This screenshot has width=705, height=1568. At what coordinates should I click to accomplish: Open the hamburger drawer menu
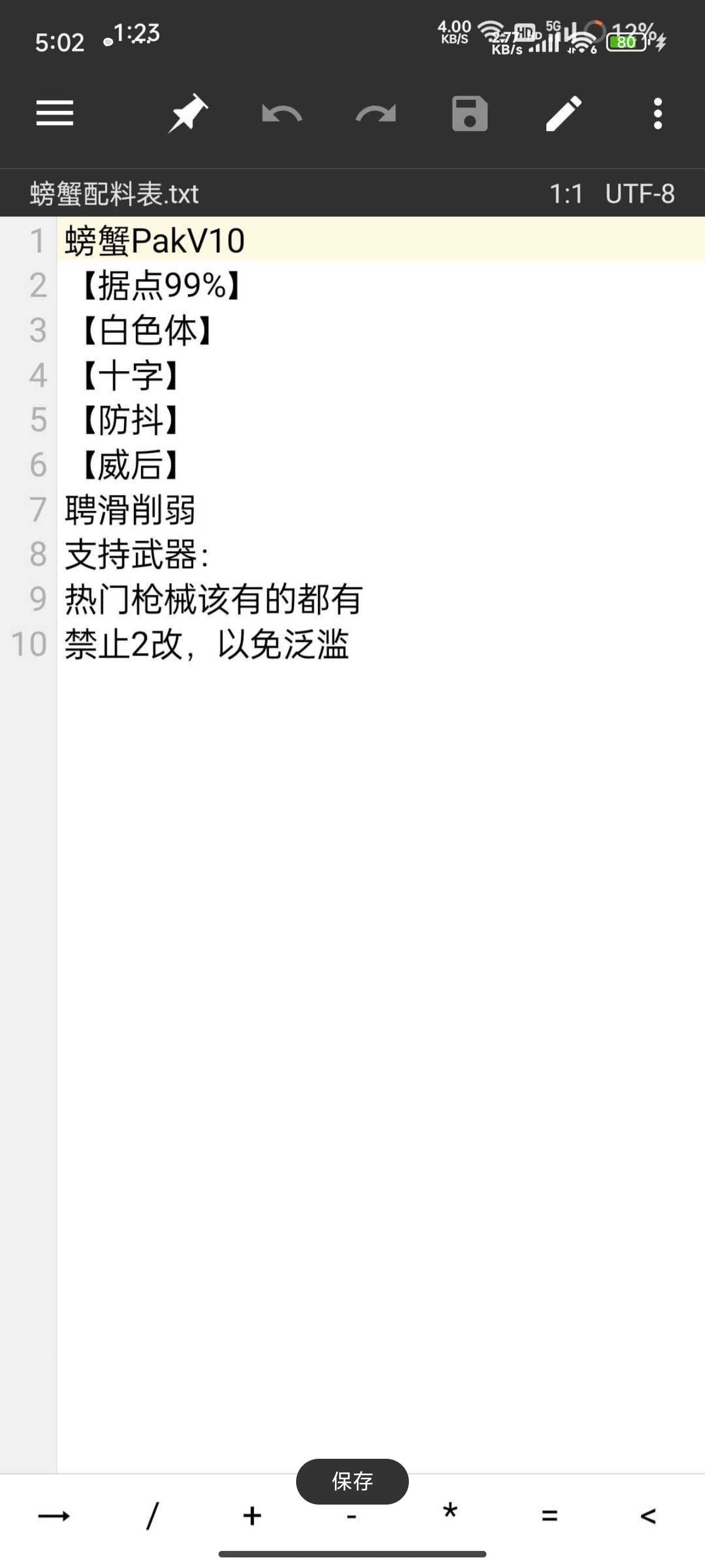55,113
